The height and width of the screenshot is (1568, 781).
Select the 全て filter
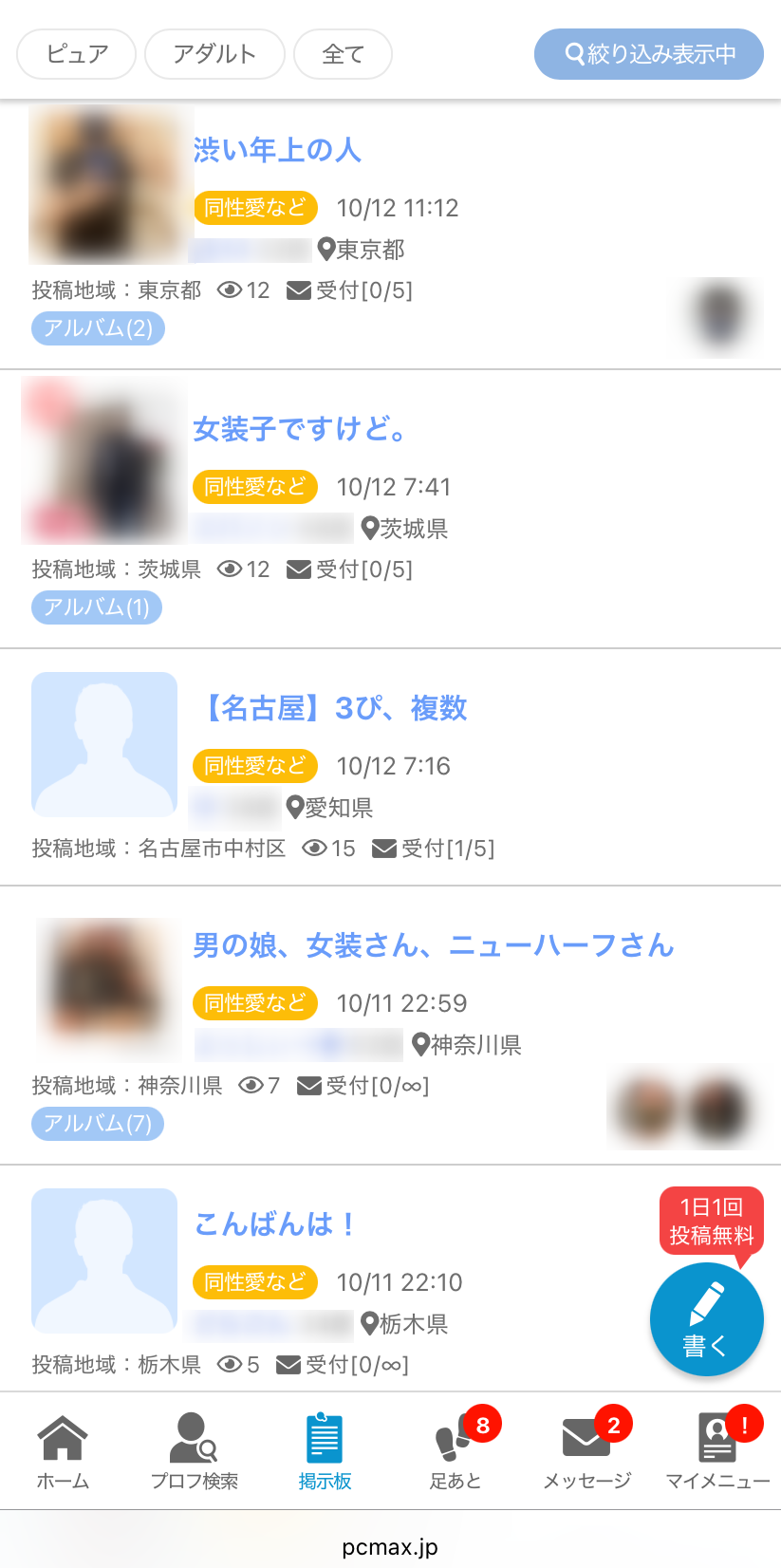(343, 54)
